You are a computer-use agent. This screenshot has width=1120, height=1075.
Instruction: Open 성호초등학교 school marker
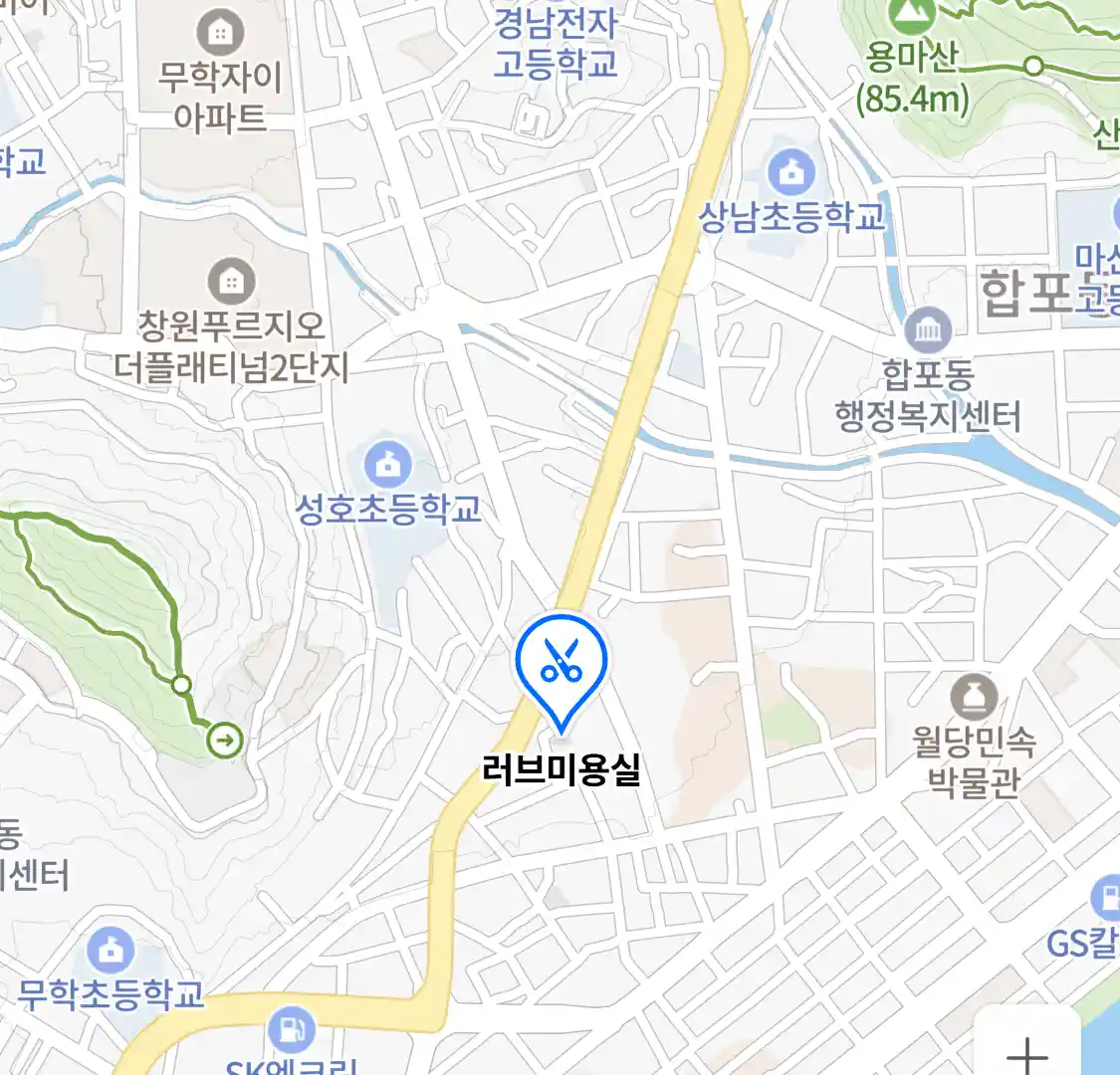tap(387, 464)
